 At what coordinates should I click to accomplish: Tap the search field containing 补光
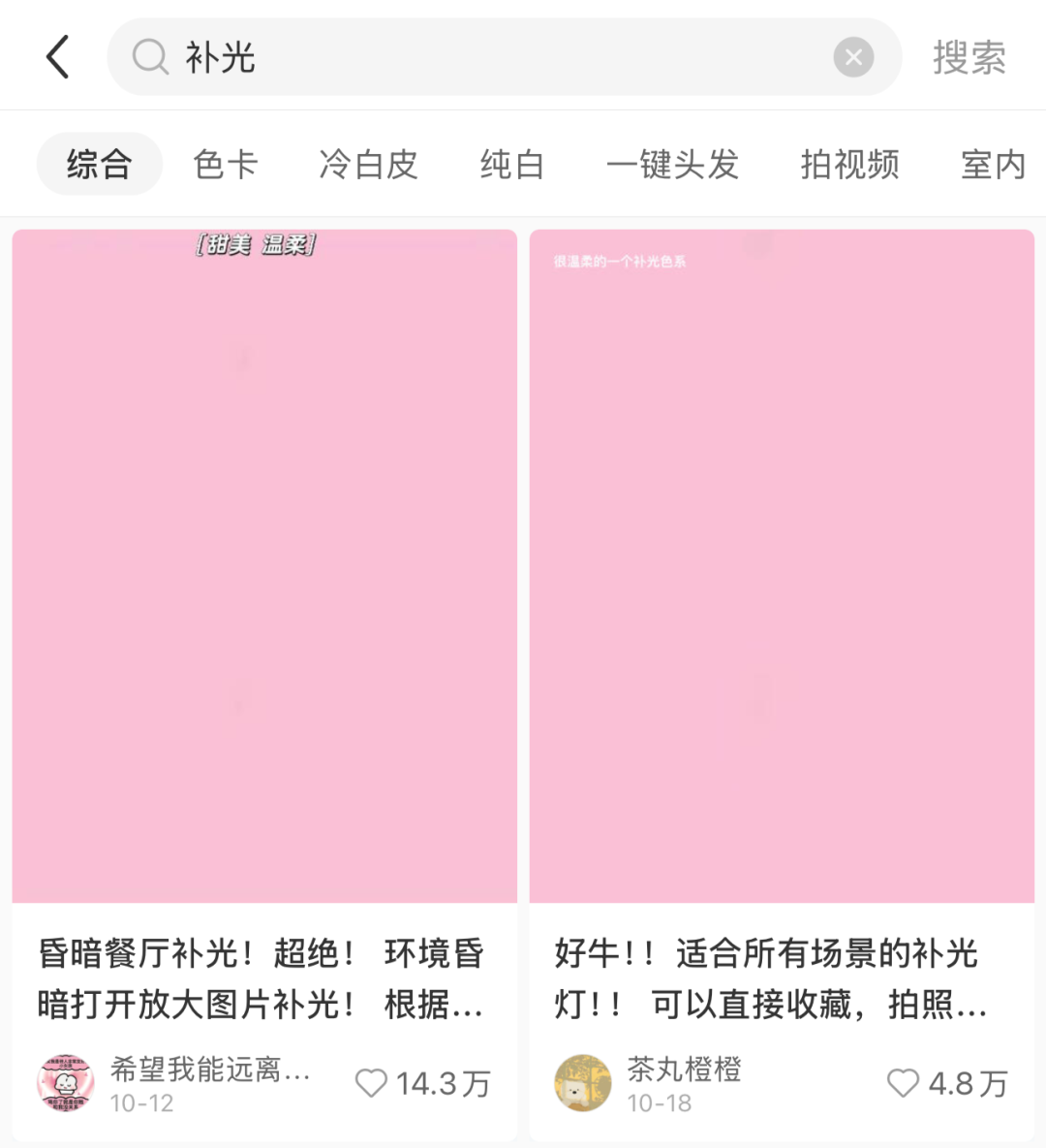[x=484, y=57]
